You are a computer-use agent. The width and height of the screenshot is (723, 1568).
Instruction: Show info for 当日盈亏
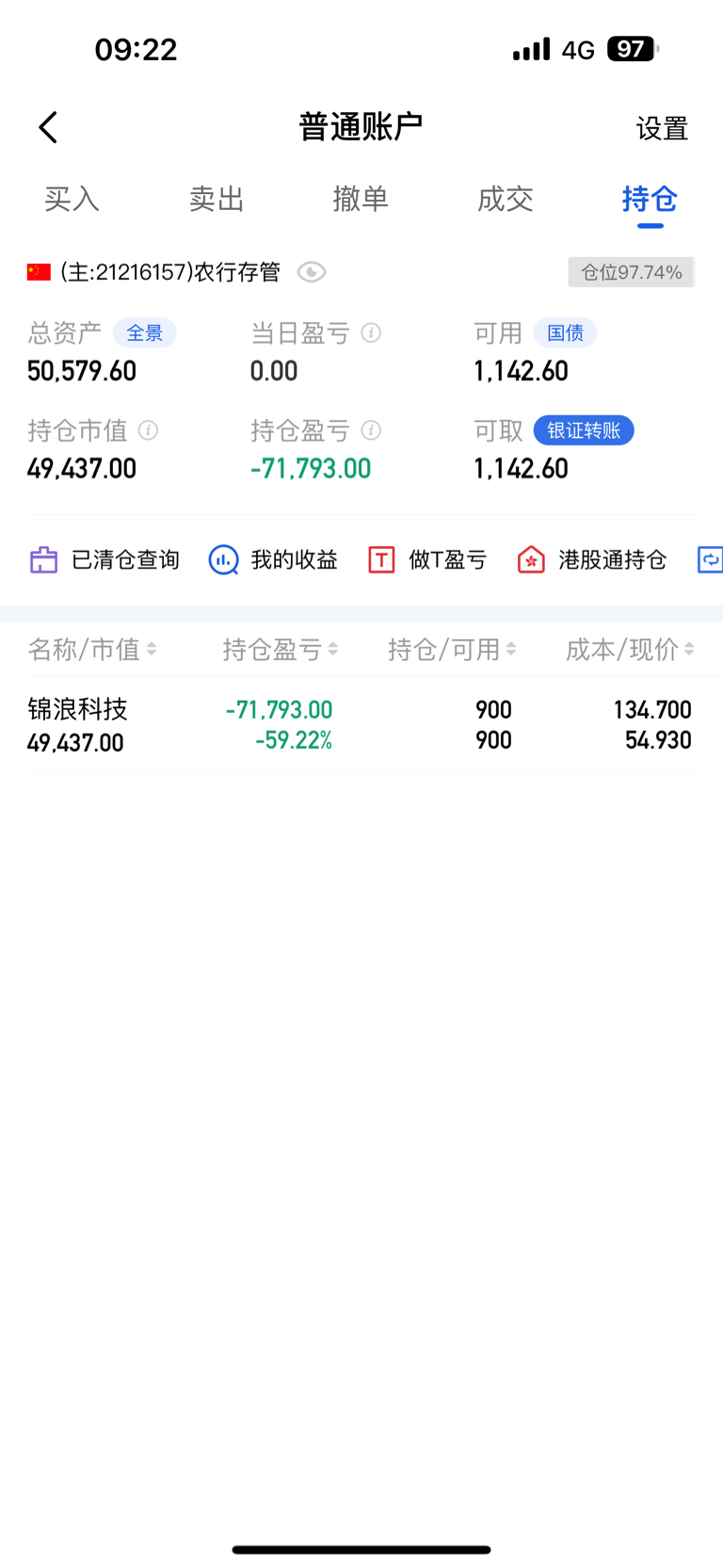371,332
